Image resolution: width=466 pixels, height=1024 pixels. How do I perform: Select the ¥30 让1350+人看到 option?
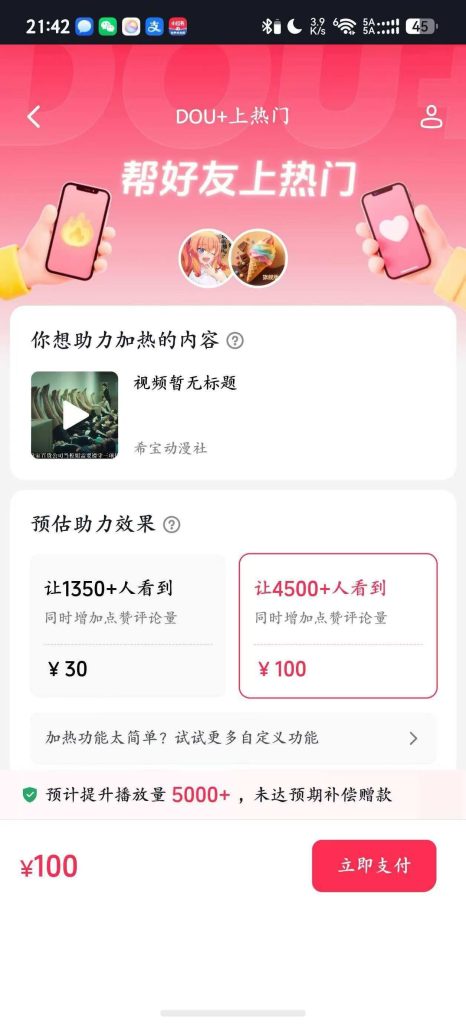(128, 626)
